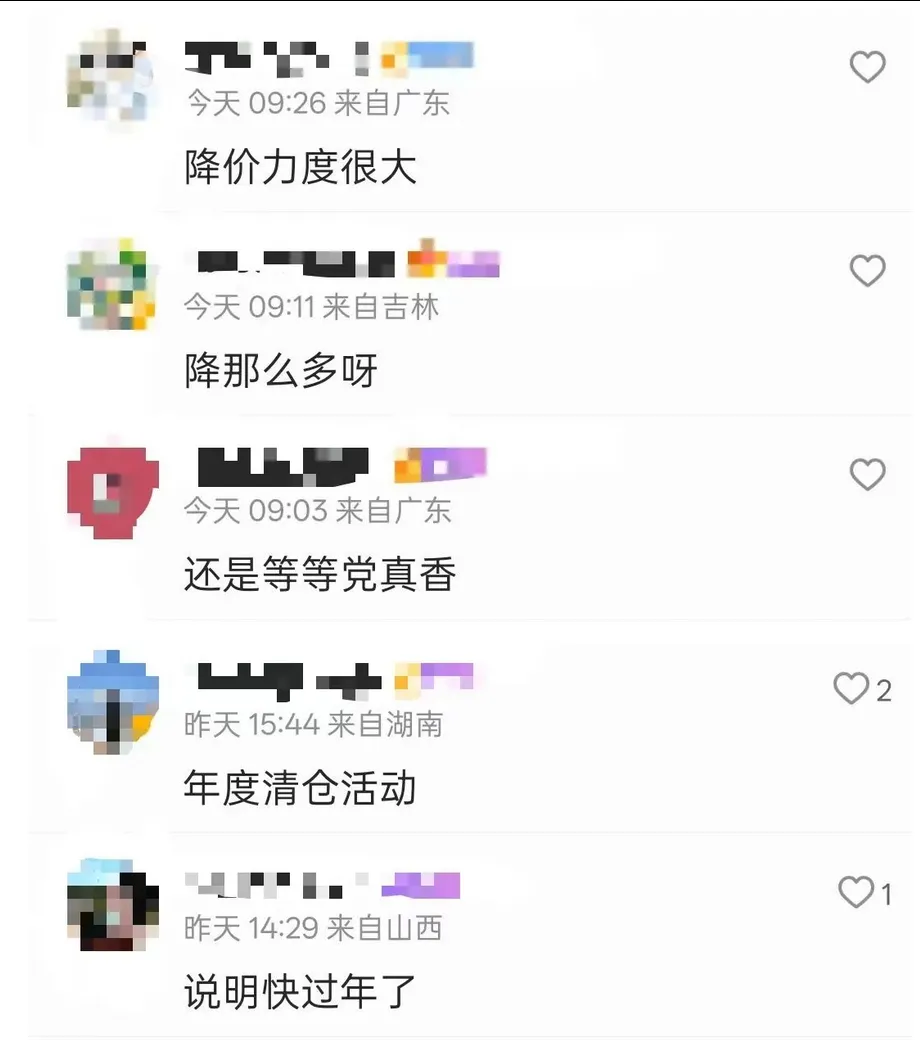Image resolution: width=920 pixels, height=1040 pixels.
Task: Like the comment "降价力度很大"
Action: click(867, 67)
